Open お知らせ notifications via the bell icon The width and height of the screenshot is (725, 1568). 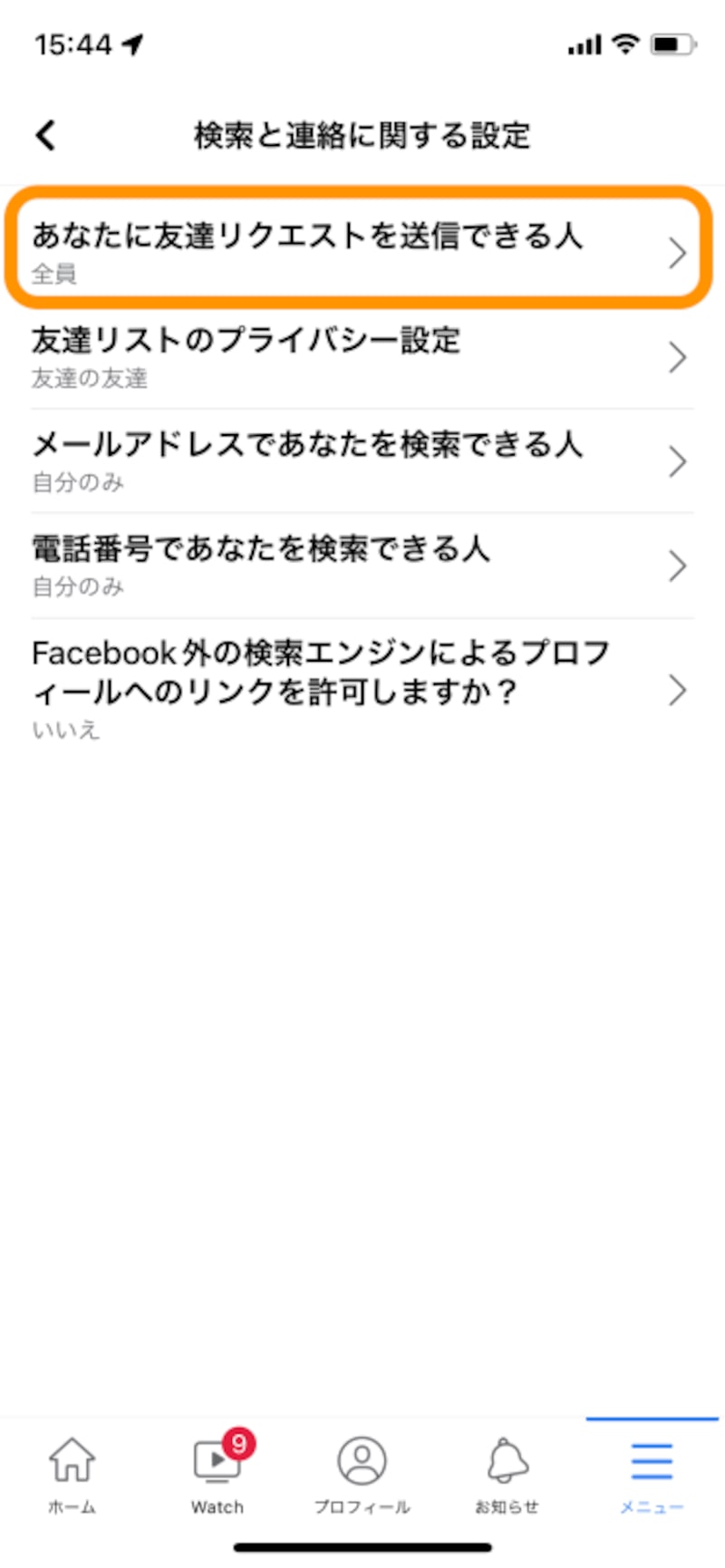(505, 1464)
